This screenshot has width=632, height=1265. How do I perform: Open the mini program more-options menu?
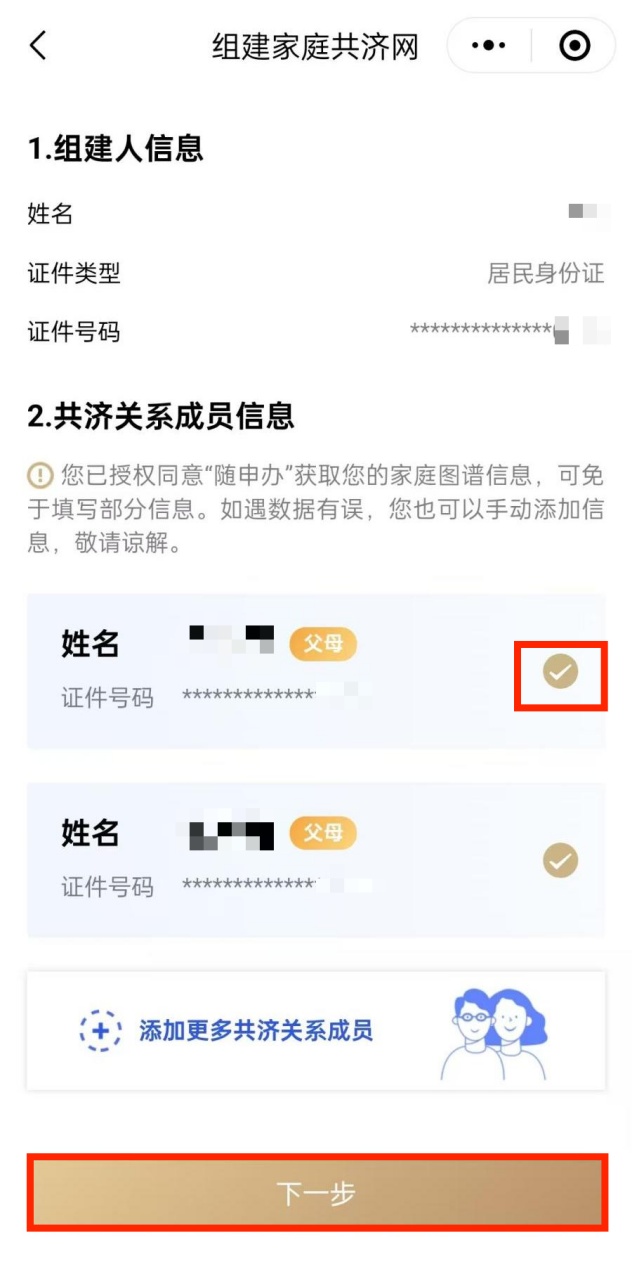[489, 46]
